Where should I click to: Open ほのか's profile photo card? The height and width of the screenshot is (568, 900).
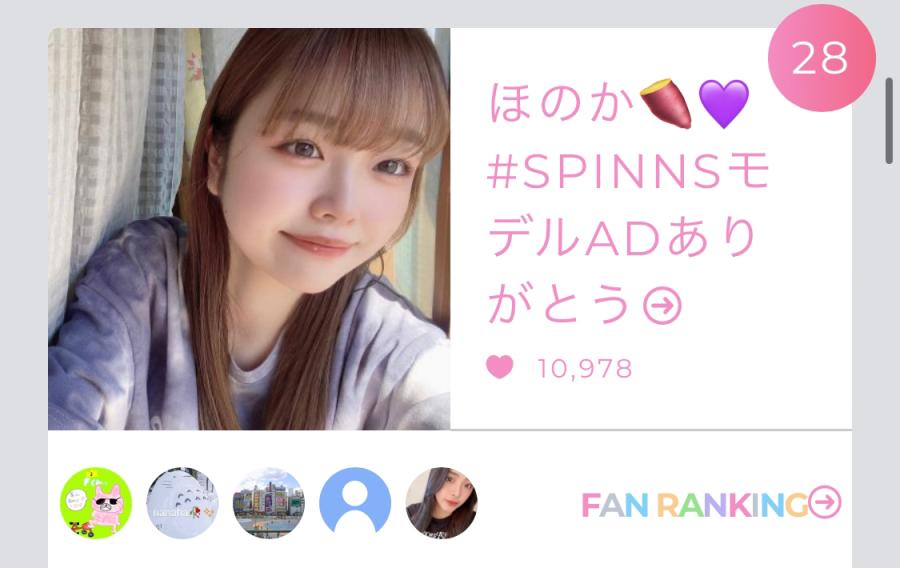[249, 229]
